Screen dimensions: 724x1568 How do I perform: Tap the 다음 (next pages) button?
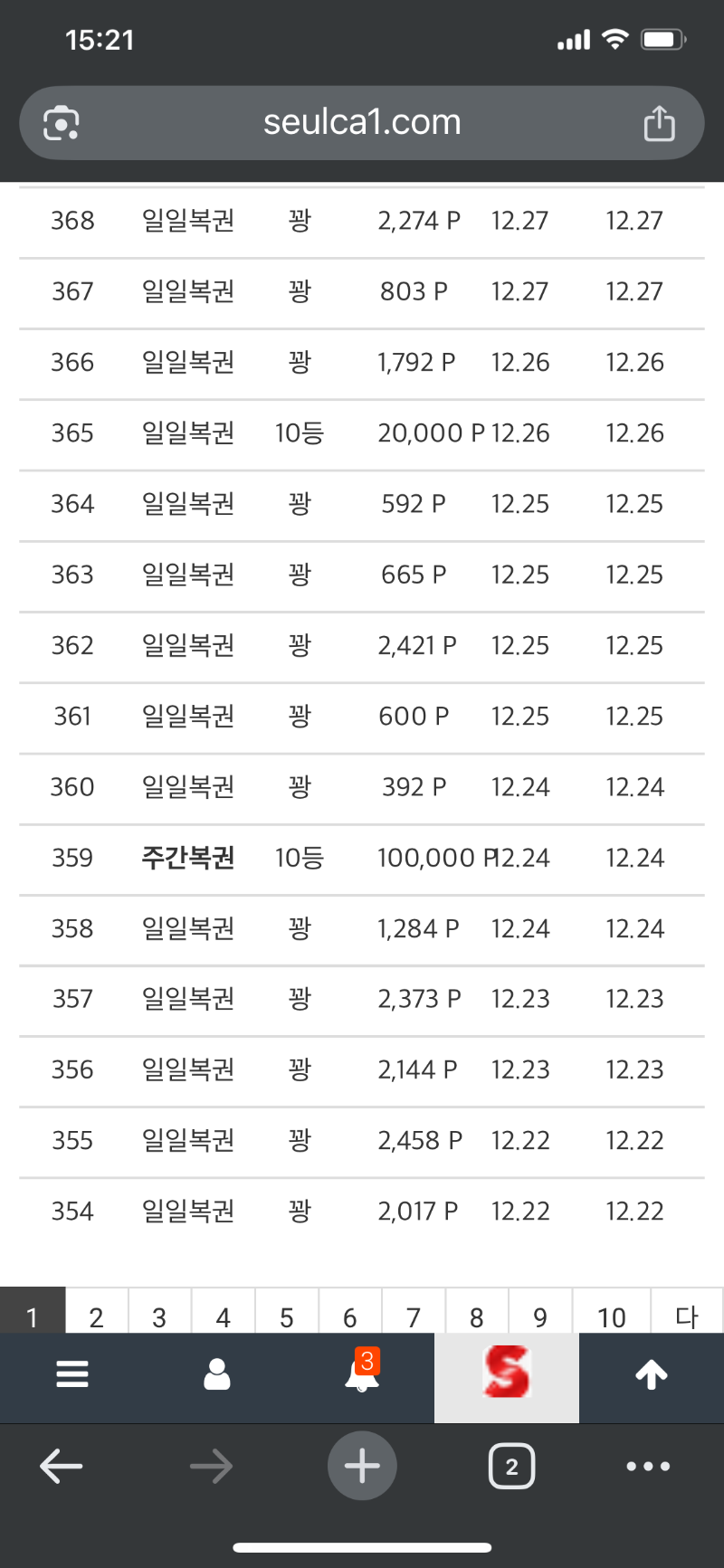(x=687, y=1316)
